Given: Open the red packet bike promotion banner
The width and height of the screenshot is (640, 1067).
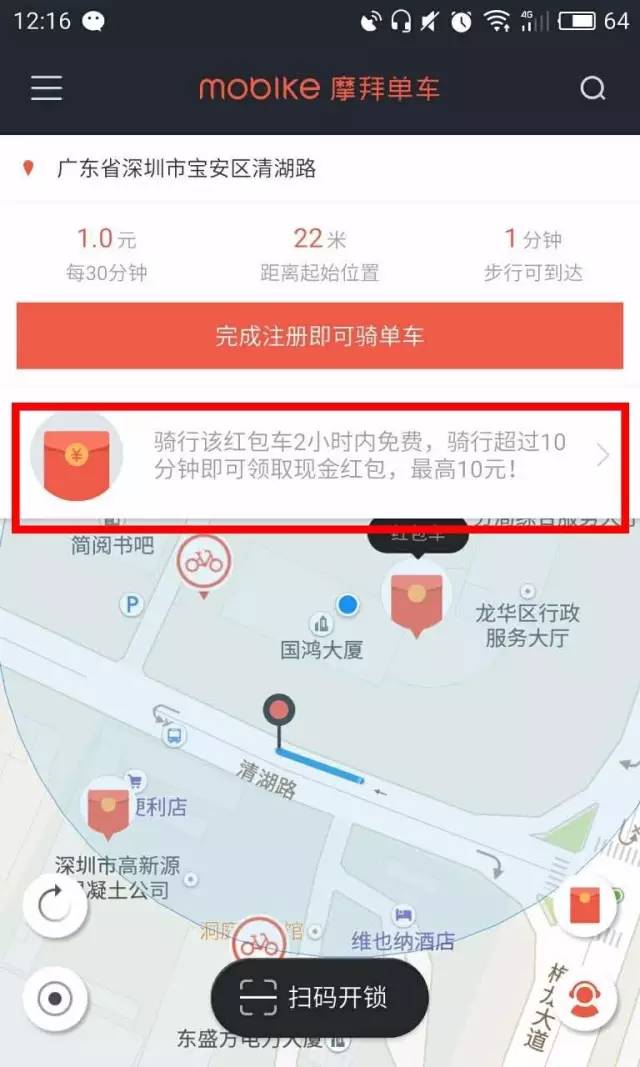Looking at the screenshot, I should (320, 456).
